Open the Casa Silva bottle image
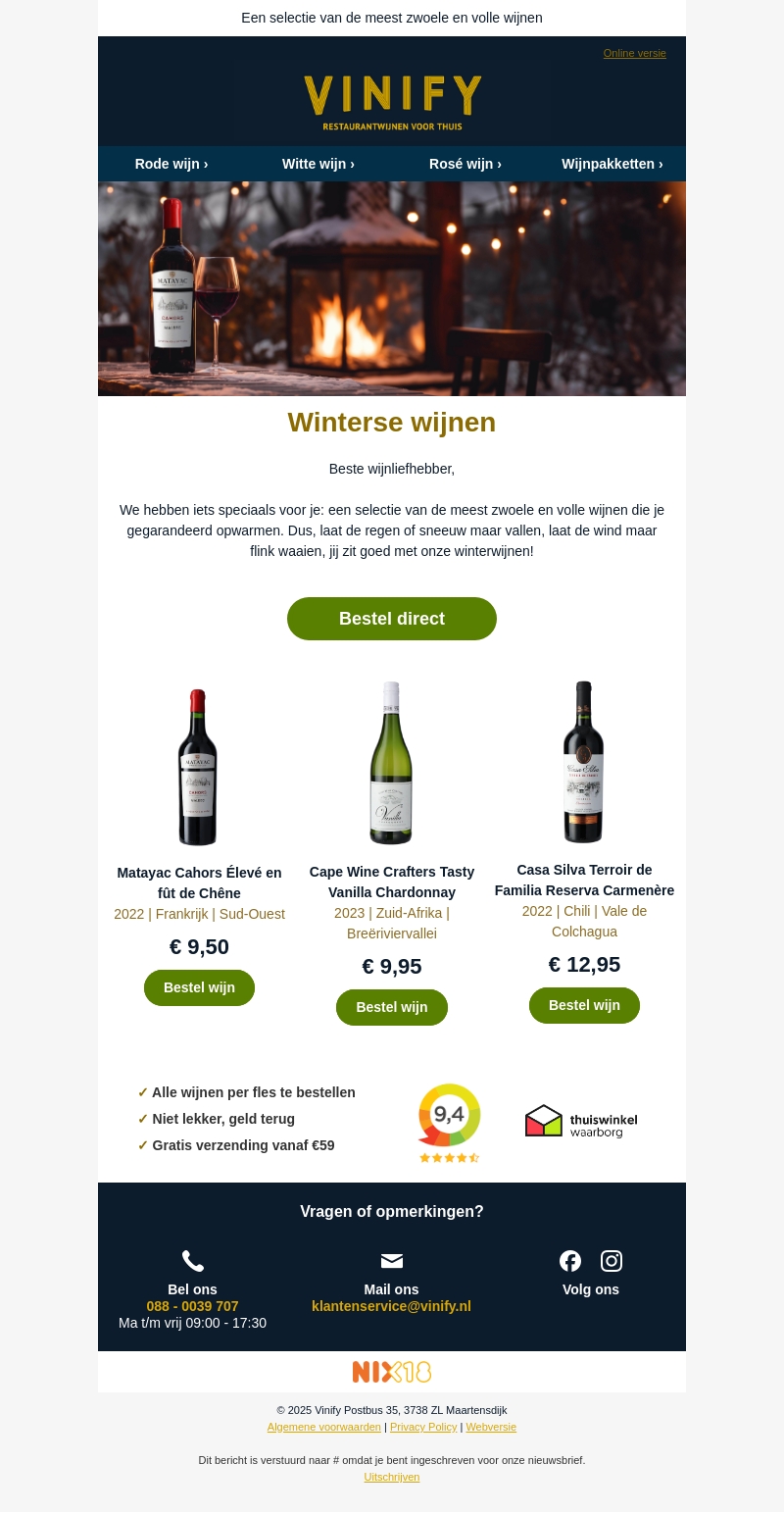 point(584,762)
